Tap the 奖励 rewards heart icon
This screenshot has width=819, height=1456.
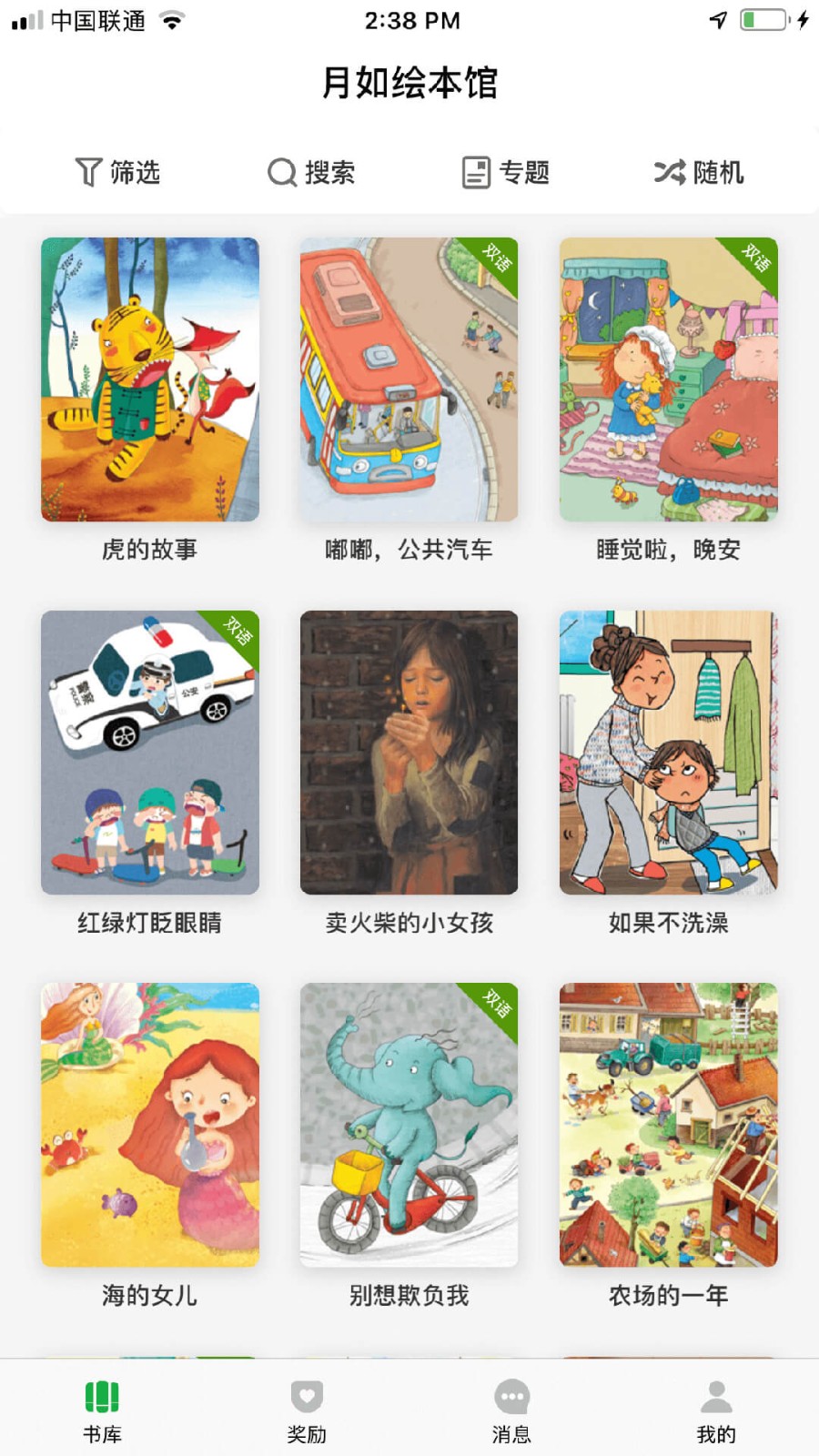(307, 1394)
